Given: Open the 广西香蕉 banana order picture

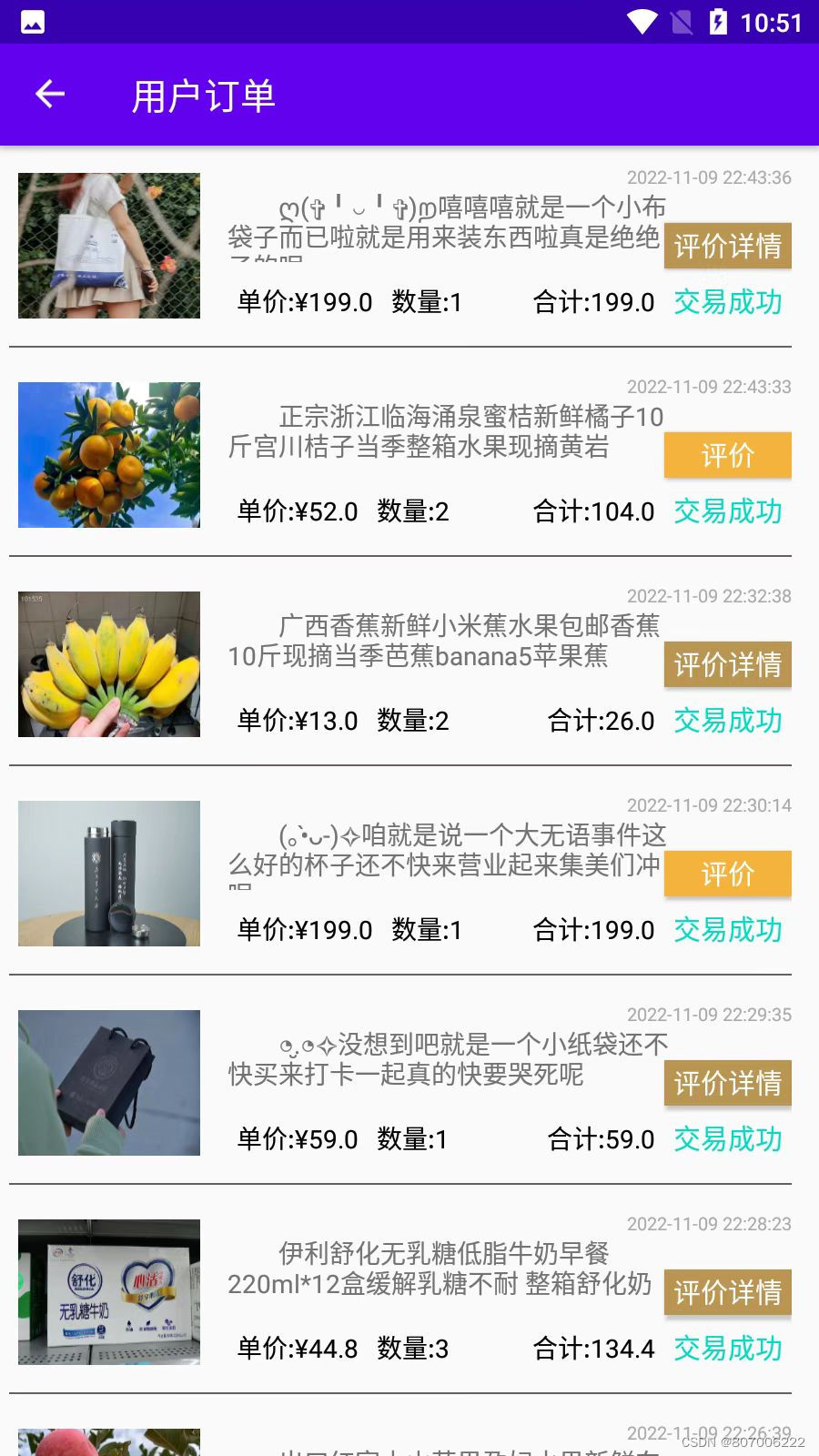Looking at the screenshot, I should [x=109, y=664].
